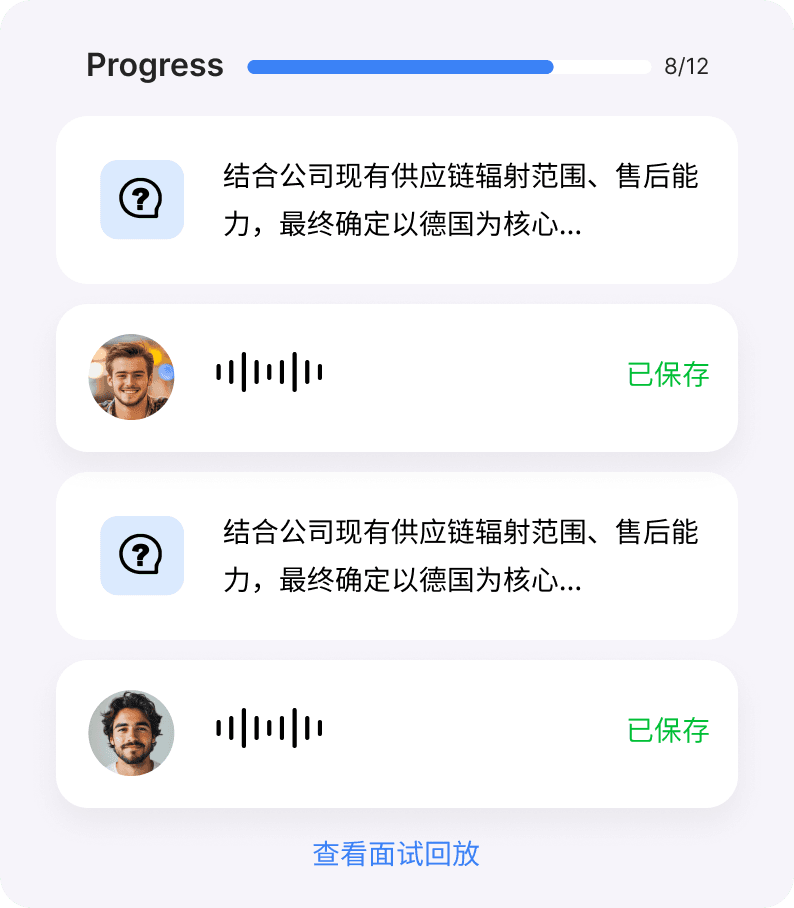794x908 pixels.
Task: Click the Progress heading label
Action: [x=156, y=67]
